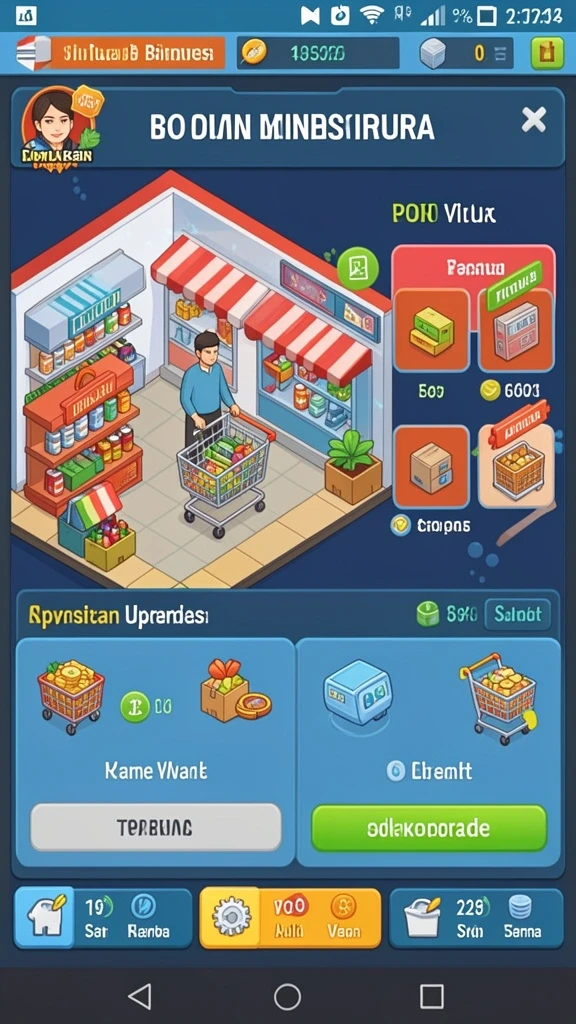
Task: Open the coin balance in the top bar
Action: (317, 53)
